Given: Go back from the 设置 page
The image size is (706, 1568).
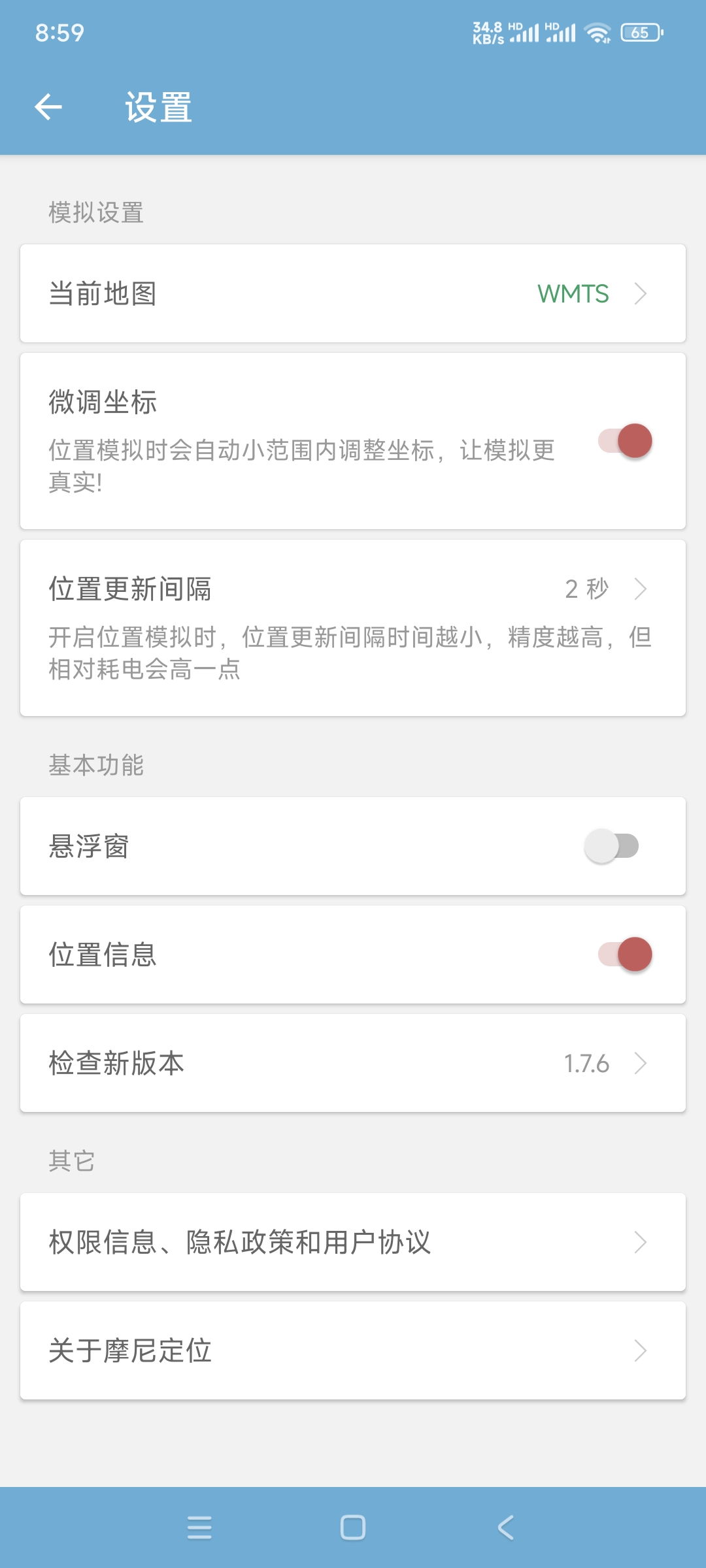Looking at the screenshot, I should pyautogui.click(x=48, y=107).
